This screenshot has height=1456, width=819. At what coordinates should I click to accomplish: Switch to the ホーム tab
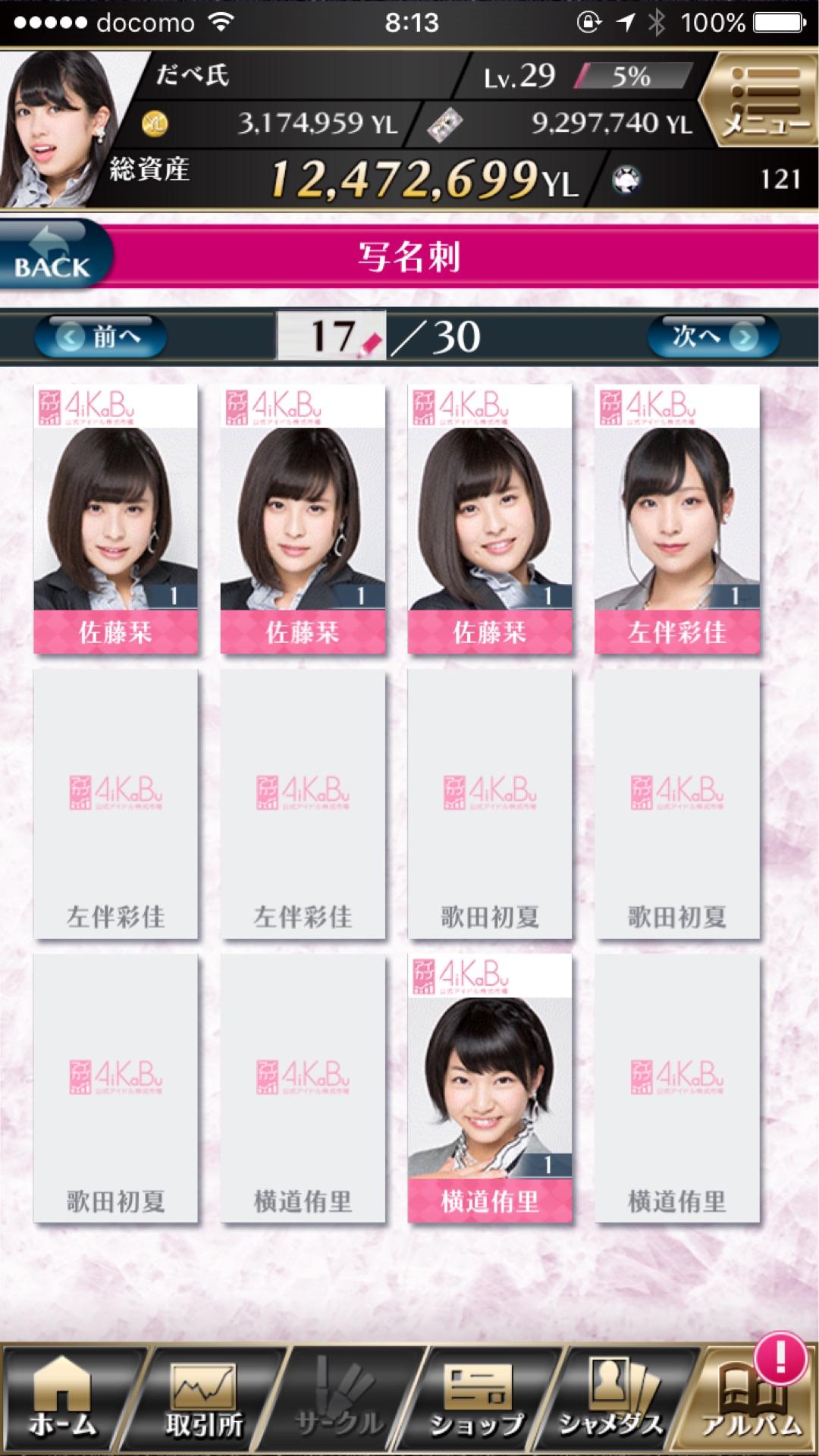click(x=64, y=1401)
